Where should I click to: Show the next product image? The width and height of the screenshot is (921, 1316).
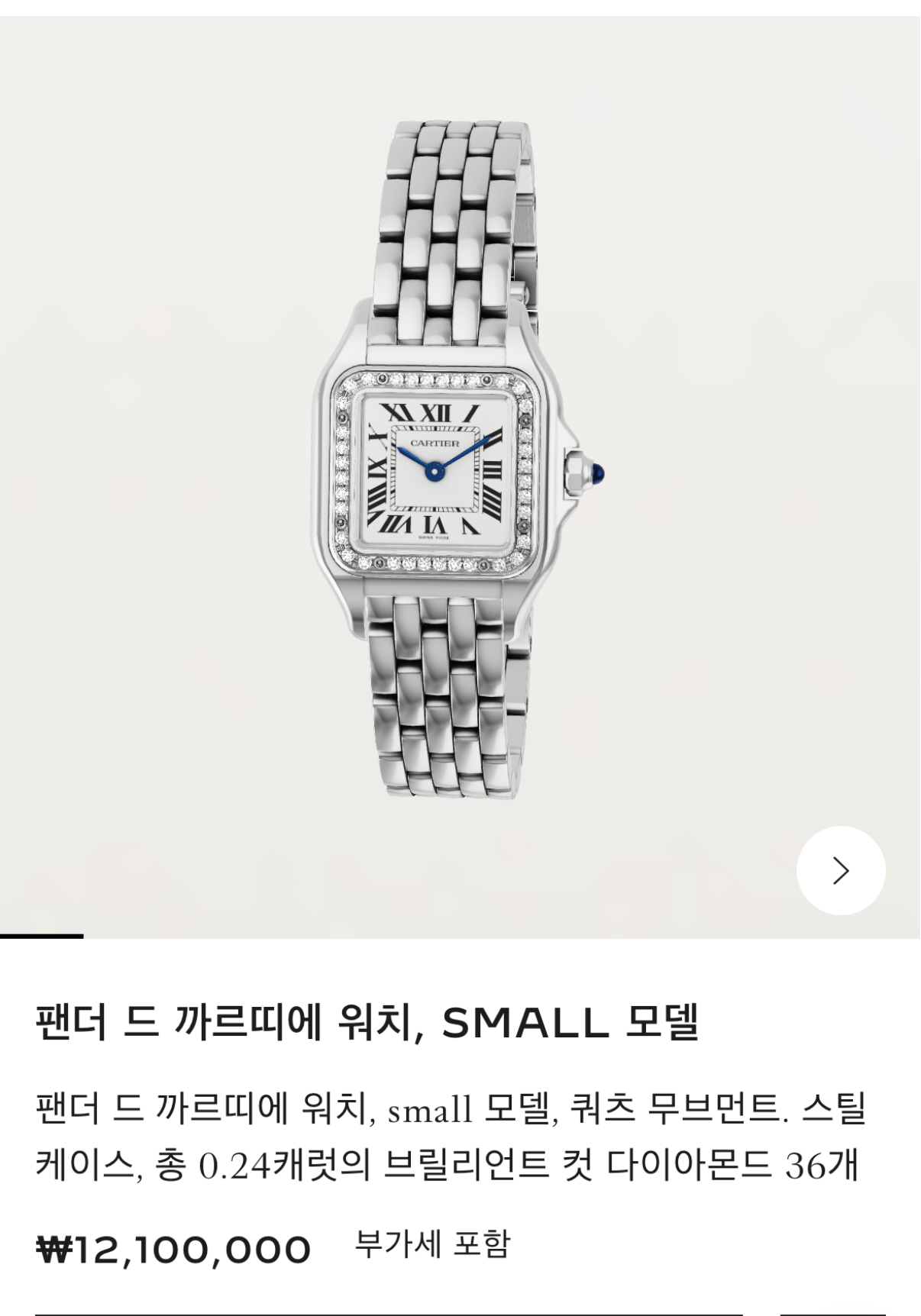[x=840, y=870]
